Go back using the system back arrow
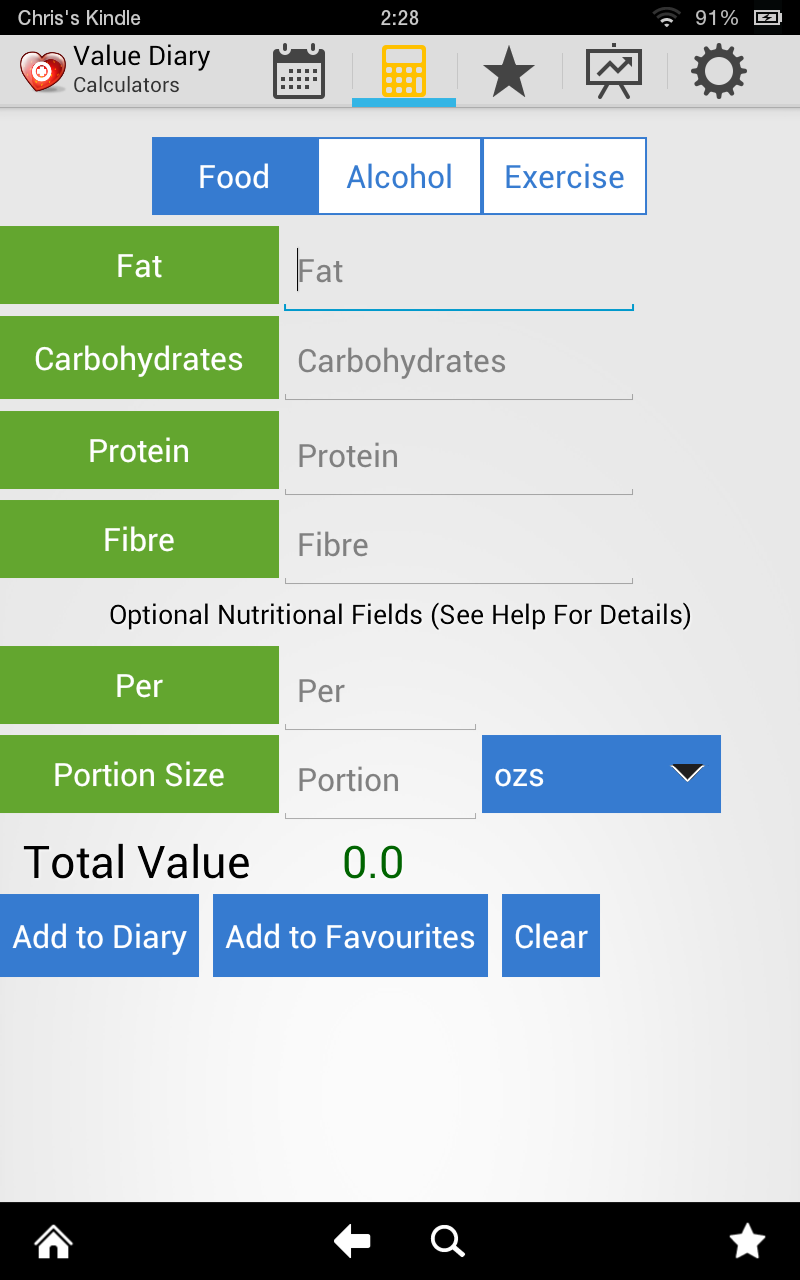 pos(352,1242)
